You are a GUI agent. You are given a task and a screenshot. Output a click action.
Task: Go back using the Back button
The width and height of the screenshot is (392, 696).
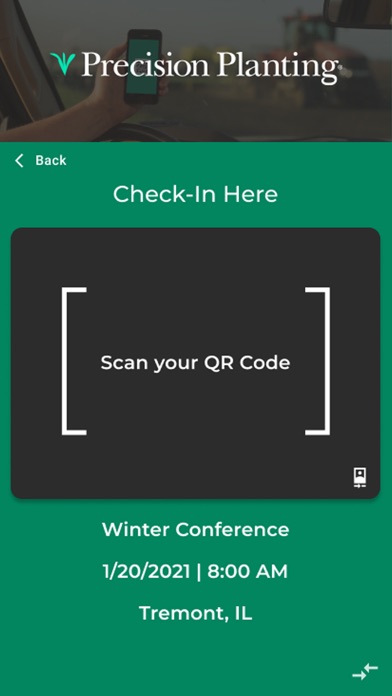(x=40, y=160)
